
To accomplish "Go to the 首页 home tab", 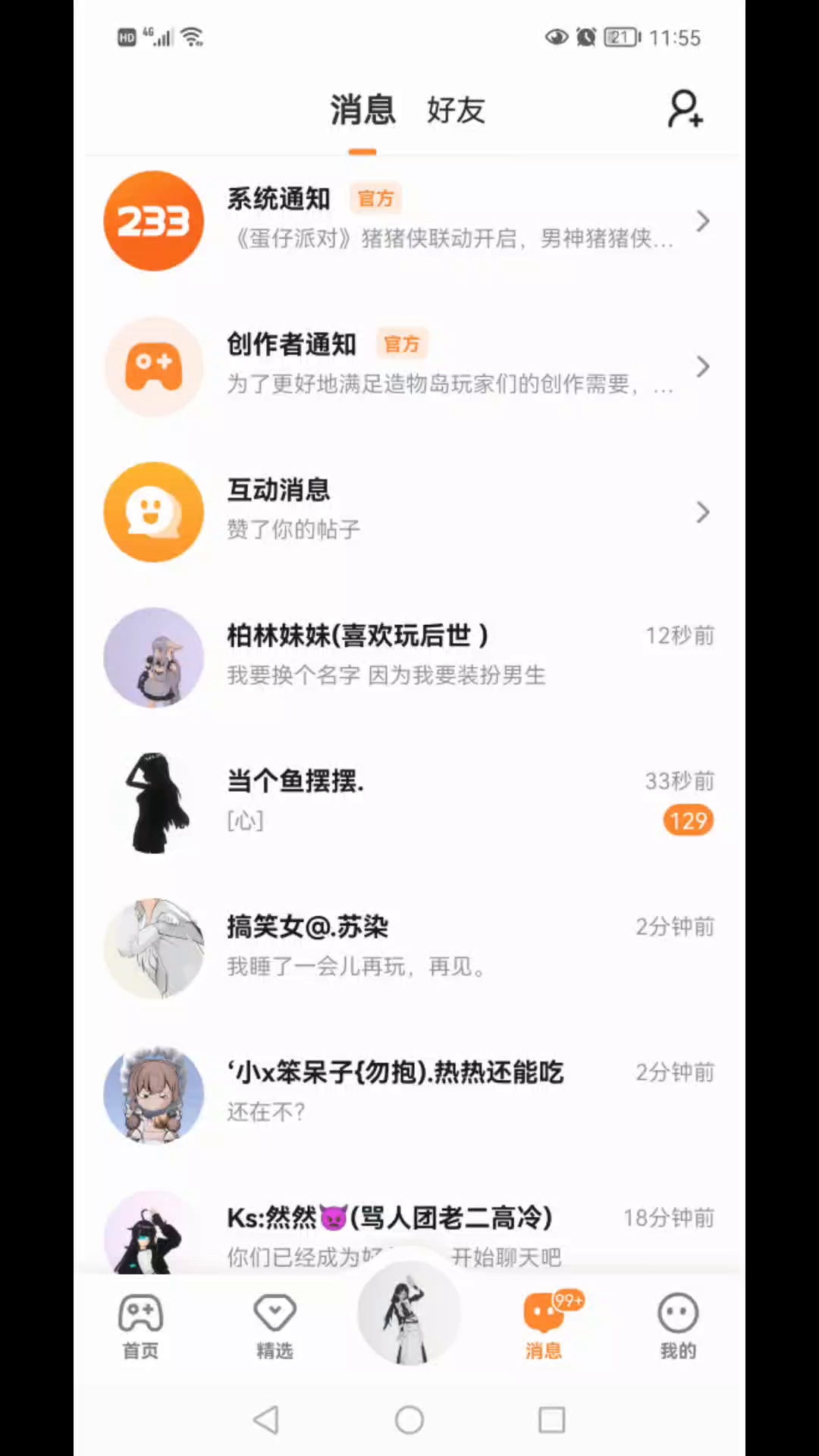I will pyautogui.click(x=140, y=1326).
